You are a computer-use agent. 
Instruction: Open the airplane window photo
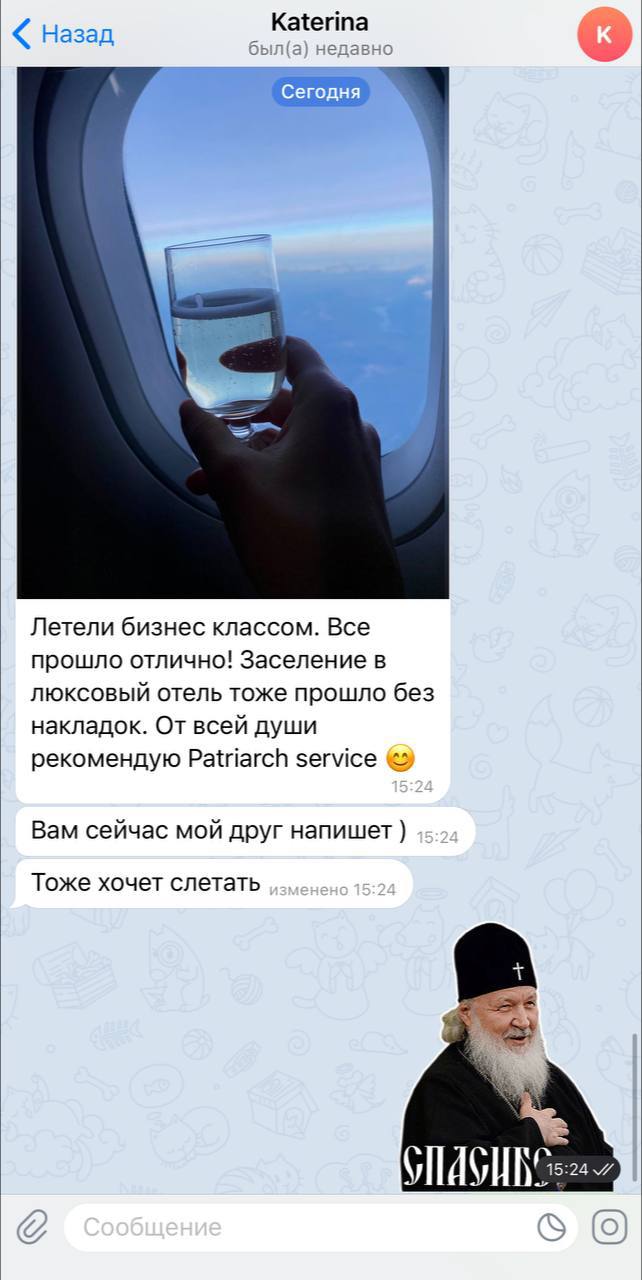[x=232, y=330]
